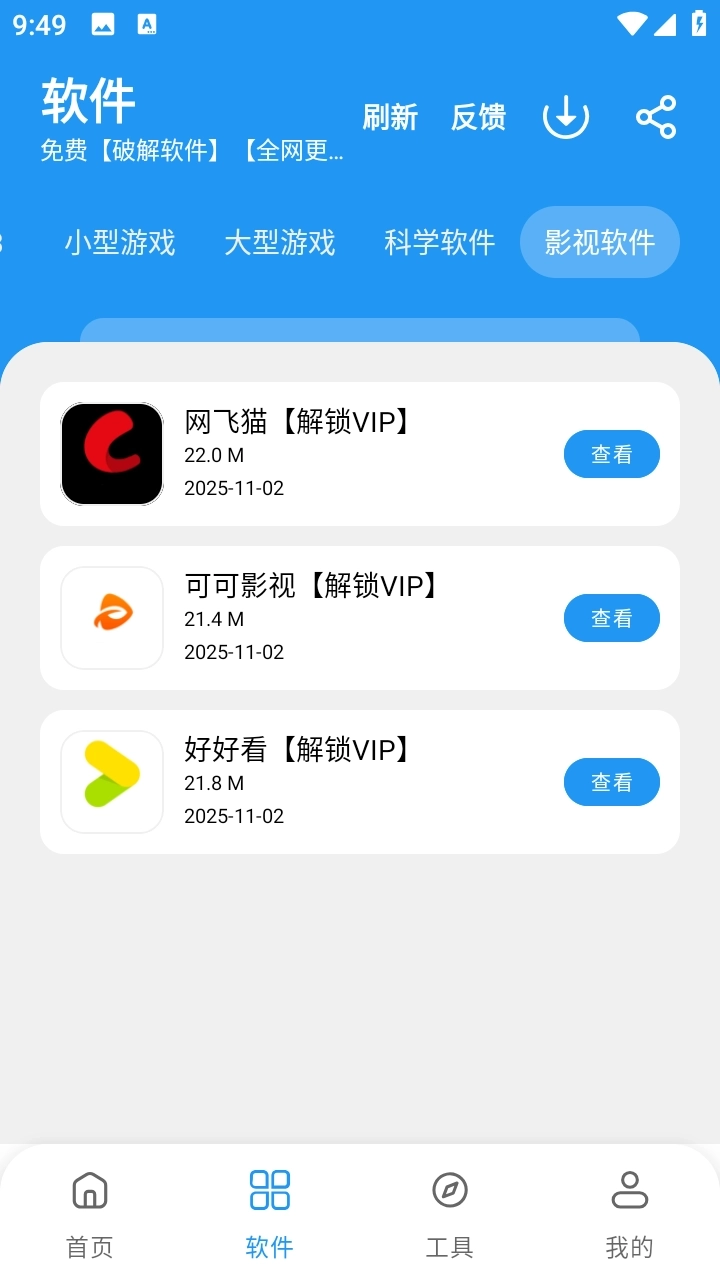
Task: Select the 软件 grid icon in bottom navigation
Action: (269, 1190)
